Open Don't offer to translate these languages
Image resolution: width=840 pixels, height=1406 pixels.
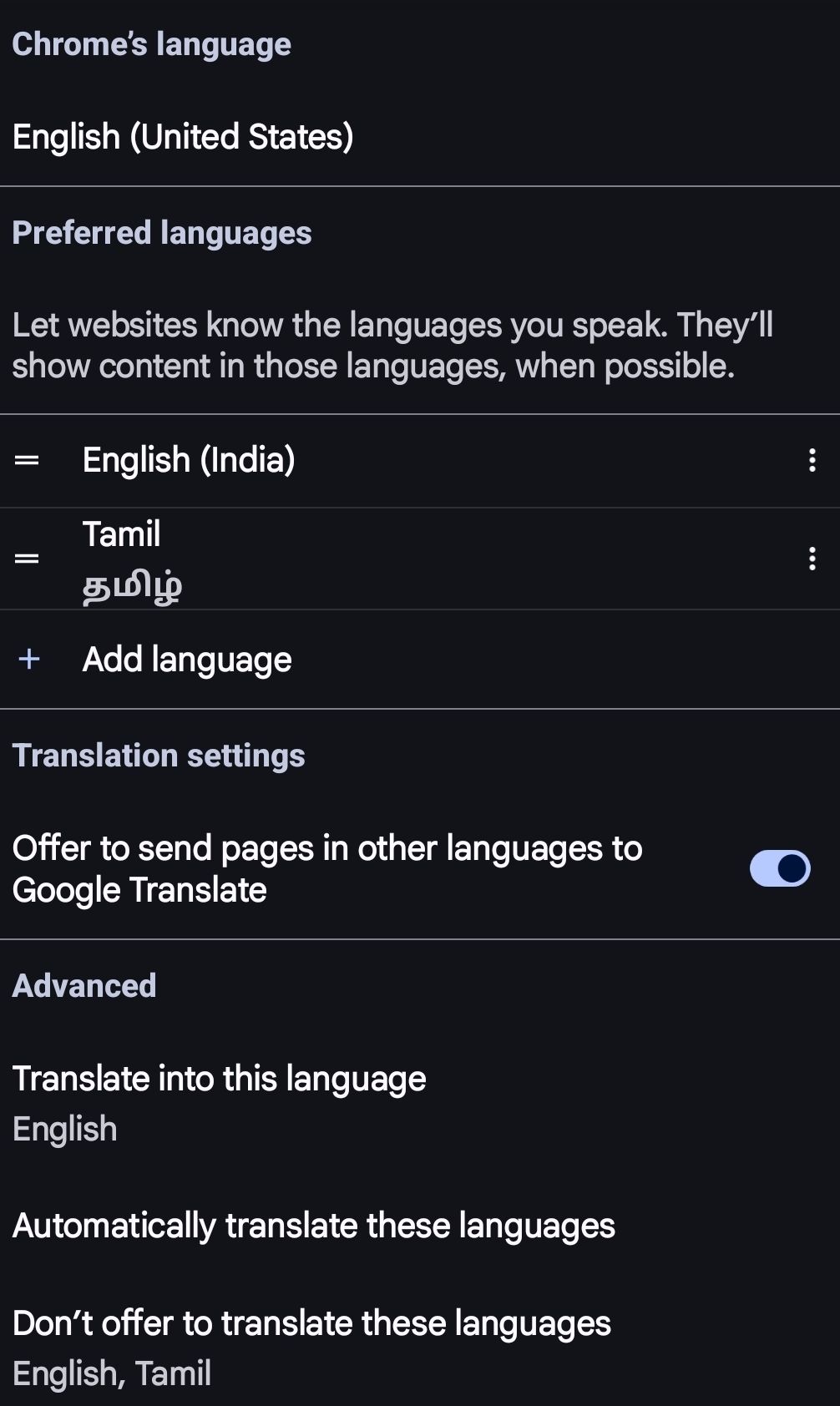(311, 1346)
